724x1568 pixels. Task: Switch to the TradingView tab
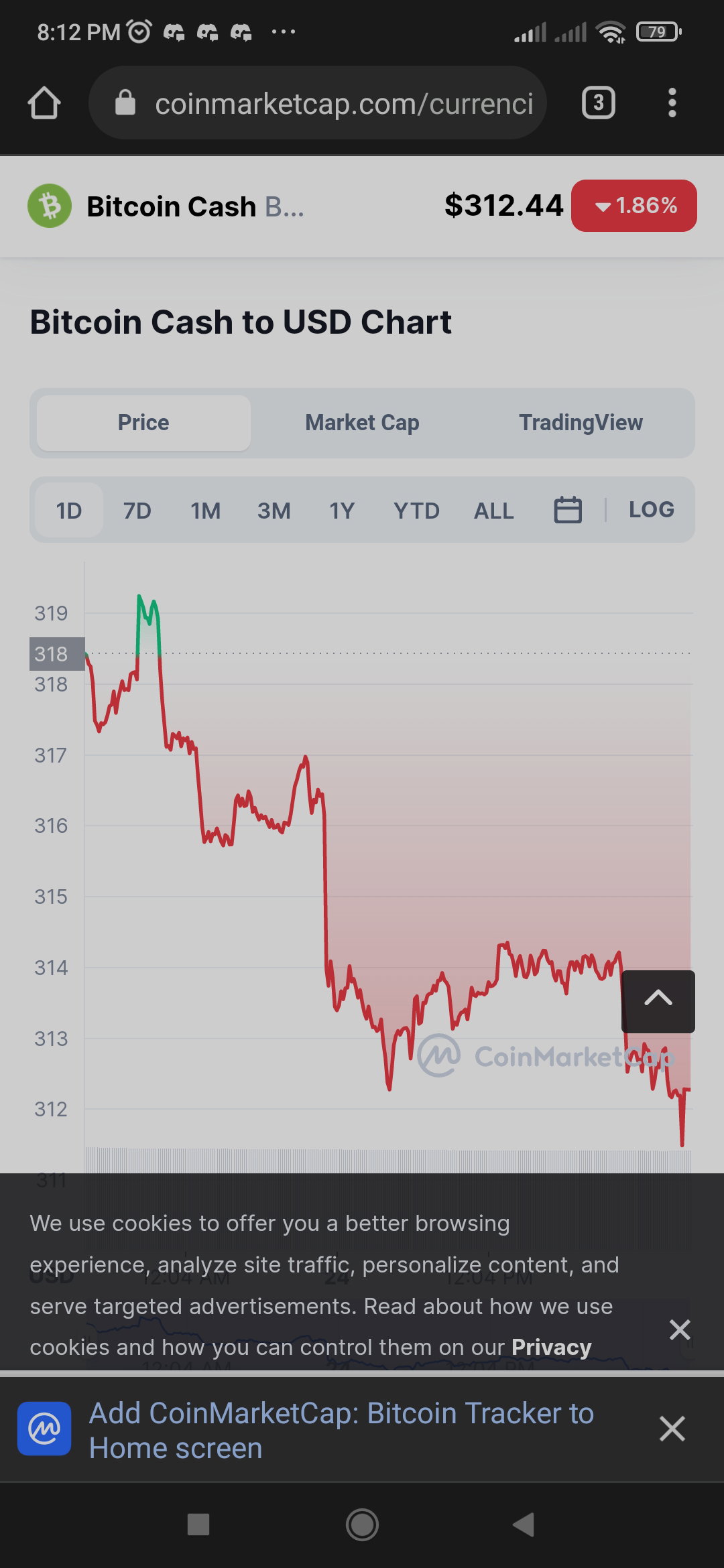click(581, 423)
